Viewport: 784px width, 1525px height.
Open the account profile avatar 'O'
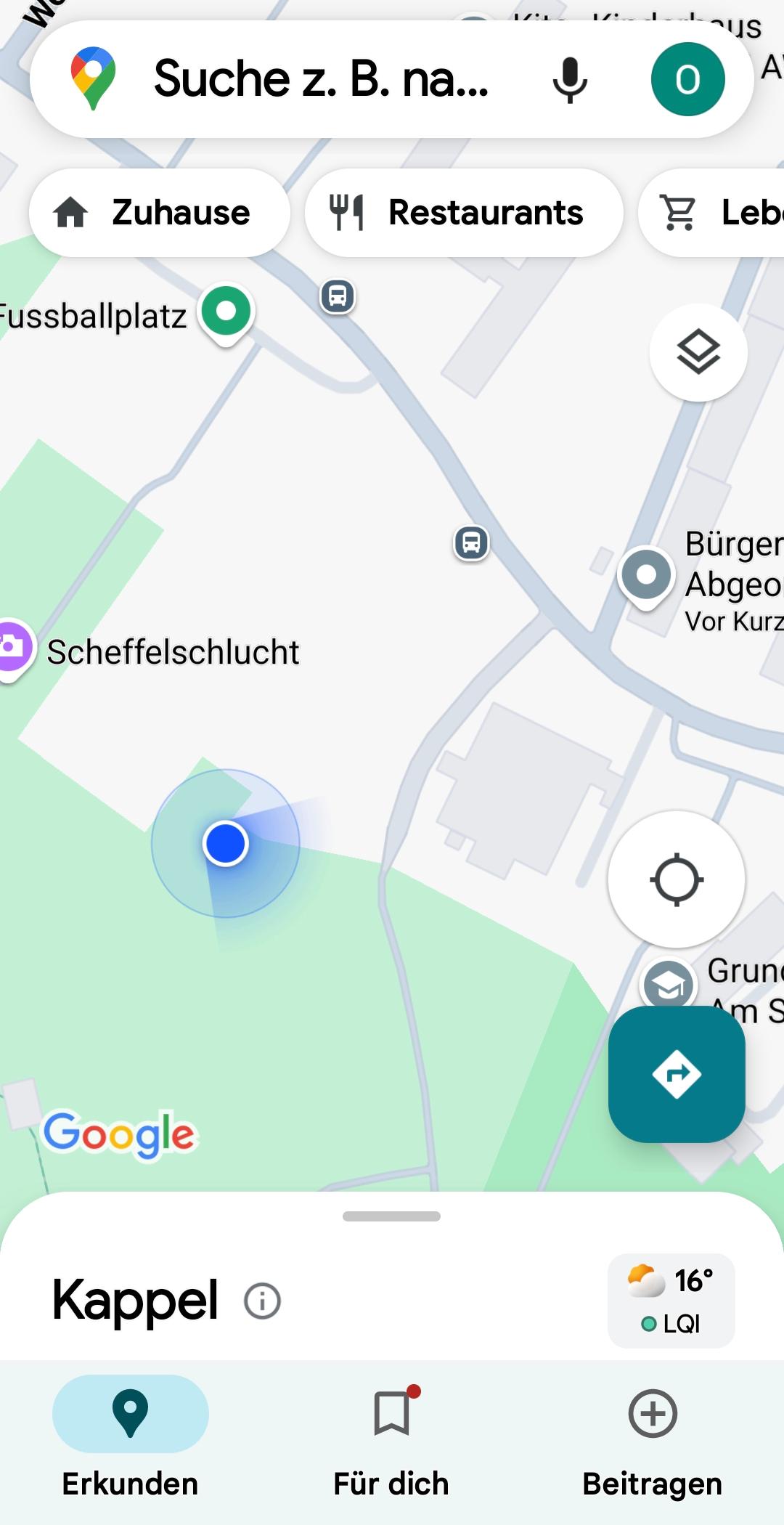(687, 79)
